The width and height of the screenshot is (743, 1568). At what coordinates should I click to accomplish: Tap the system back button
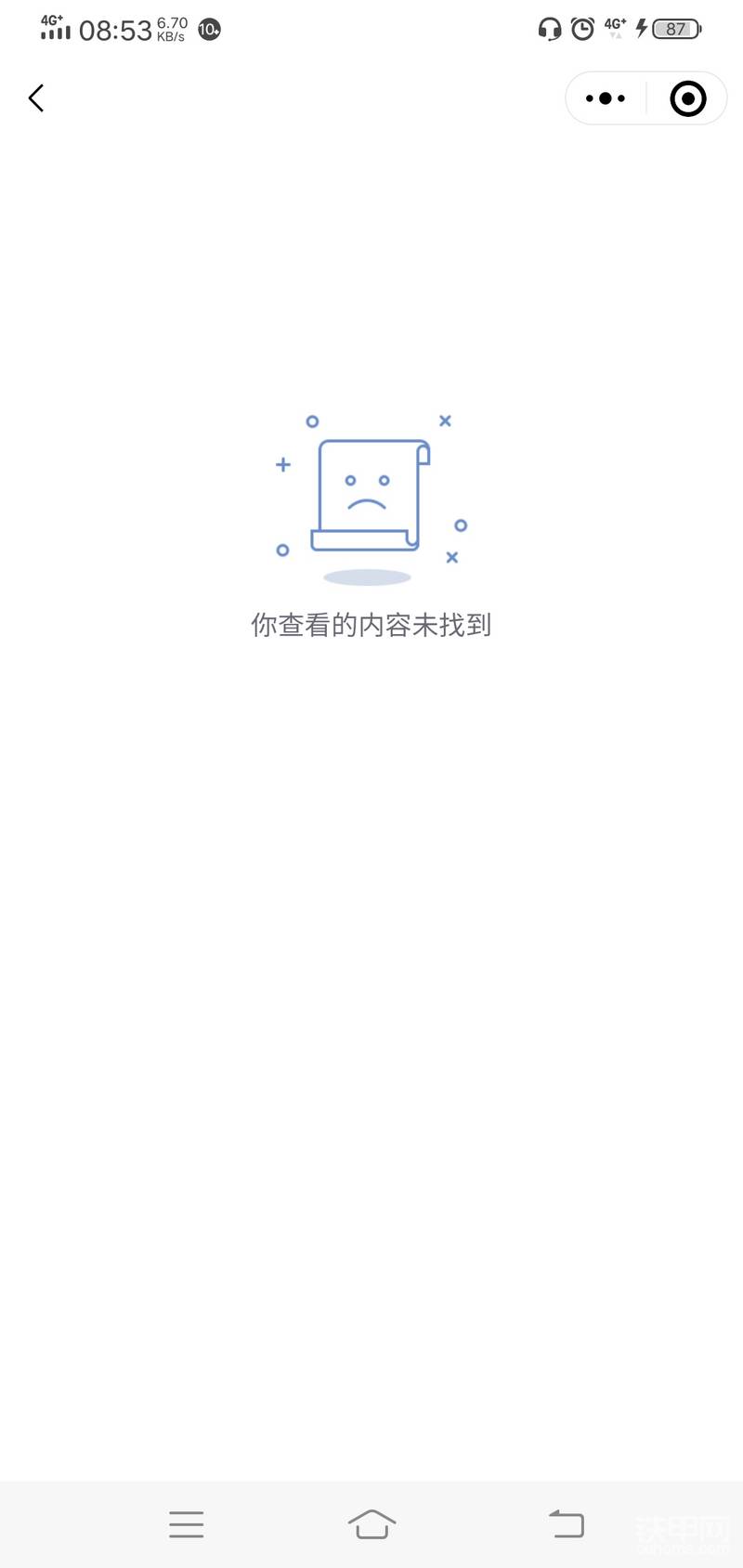point(567,1524)
